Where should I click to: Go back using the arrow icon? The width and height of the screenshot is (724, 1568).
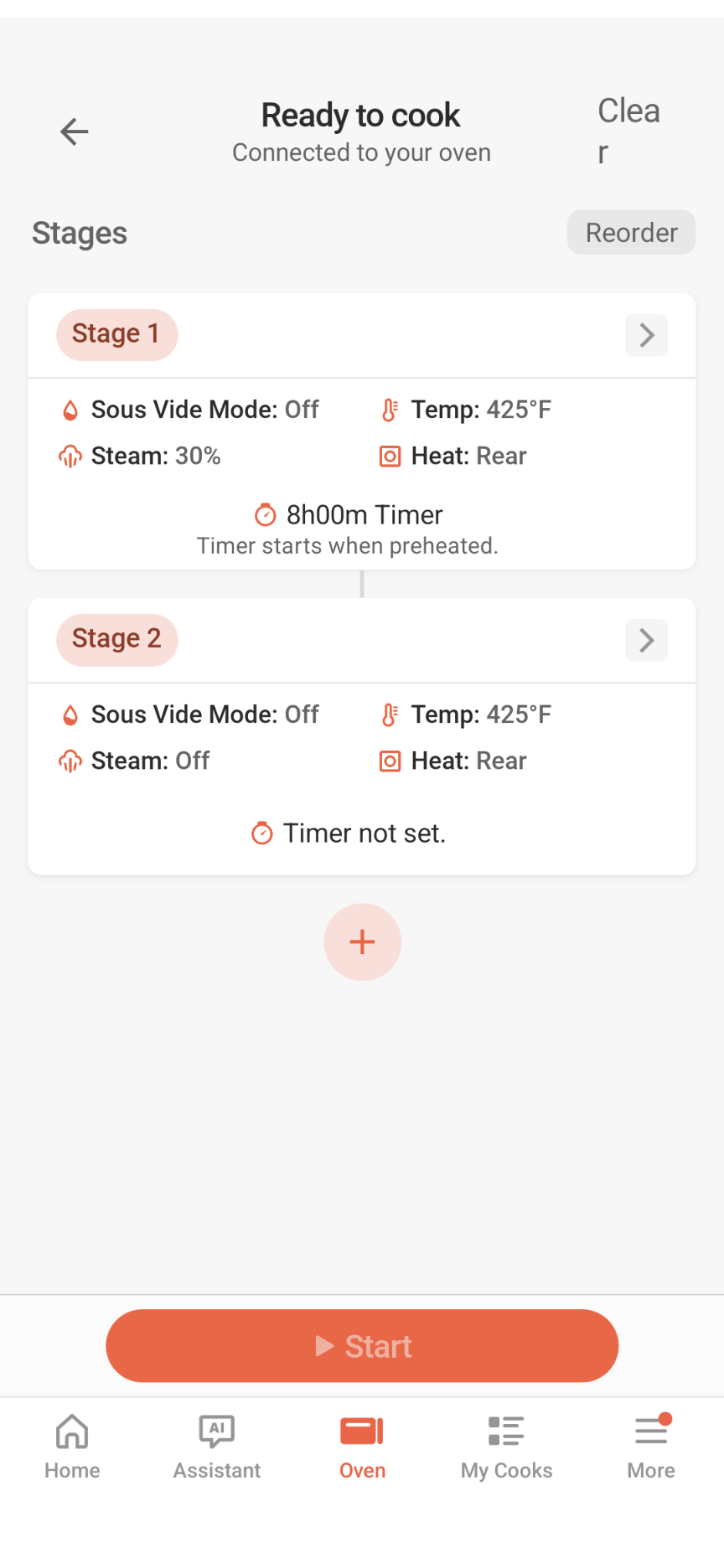pos(75,132)
